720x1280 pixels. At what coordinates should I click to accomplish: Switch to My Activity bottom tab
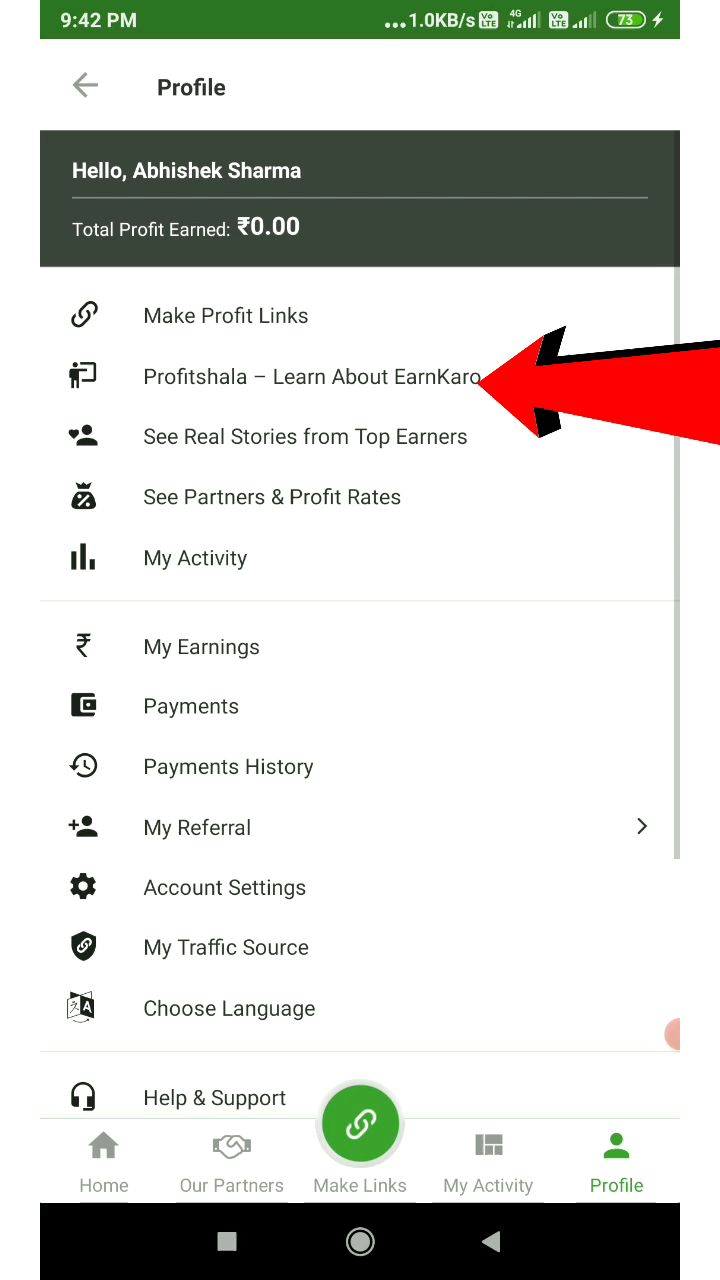click(x=488, y=1163)
